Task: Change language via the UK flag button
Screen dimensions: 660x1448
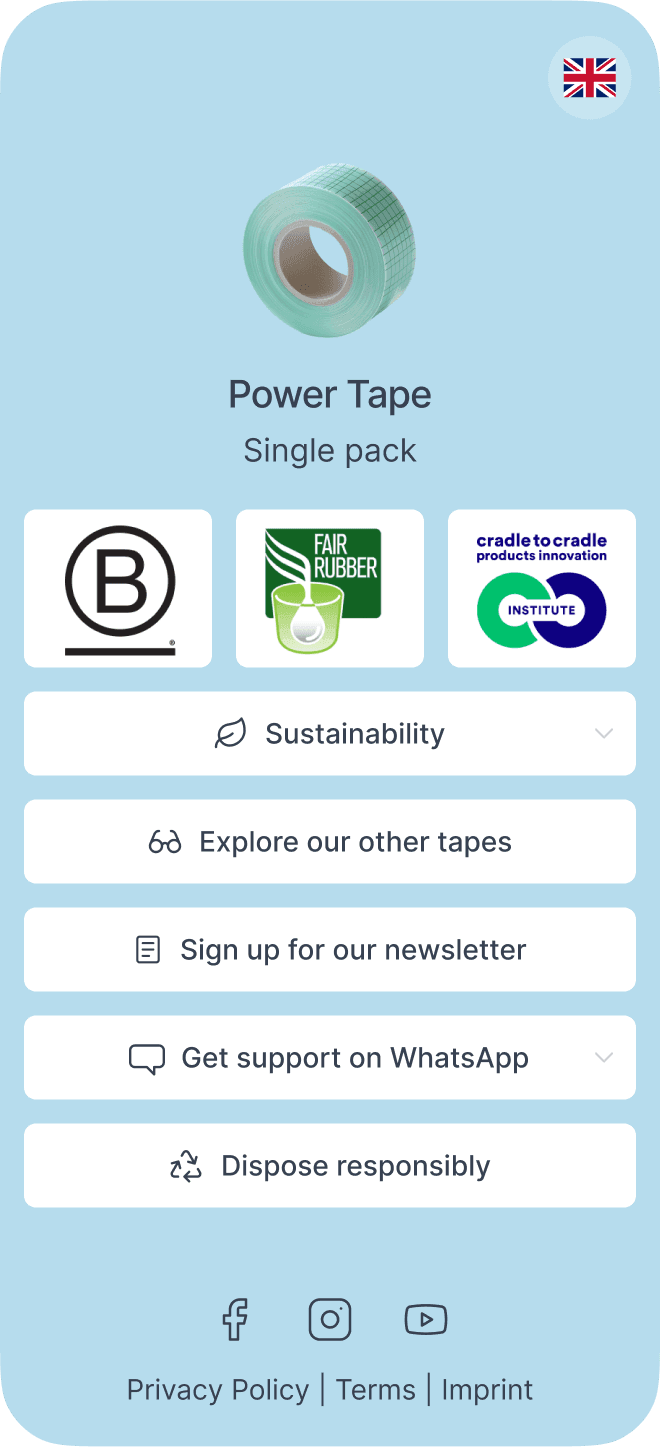Action: coord(589,78)
